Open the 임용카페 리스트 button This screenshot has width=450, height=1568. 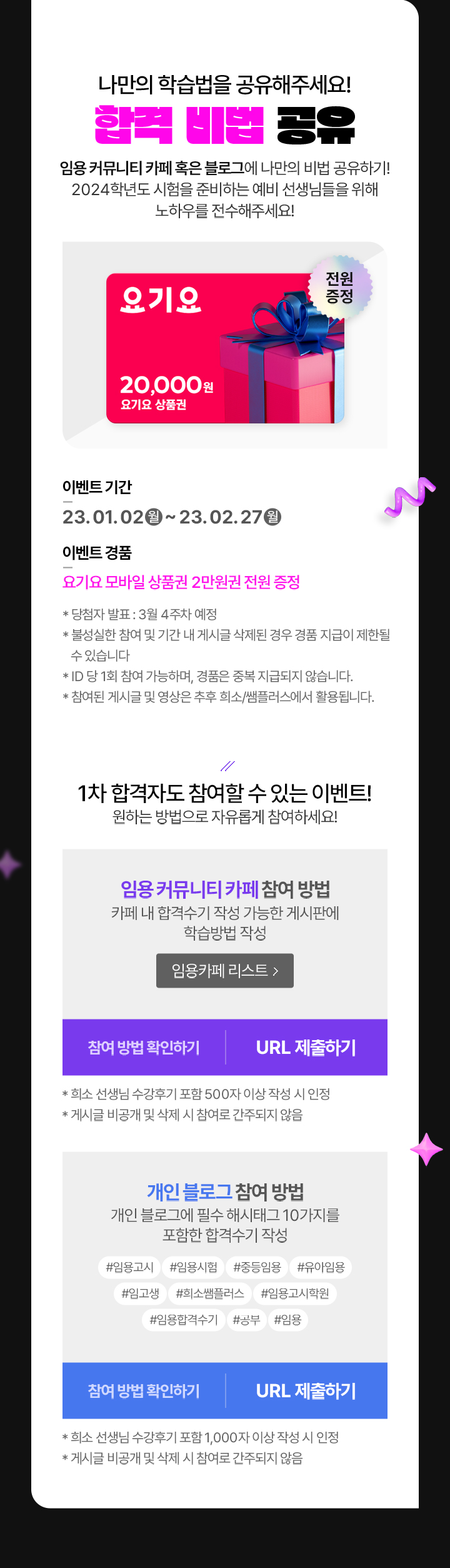[224, 970]
